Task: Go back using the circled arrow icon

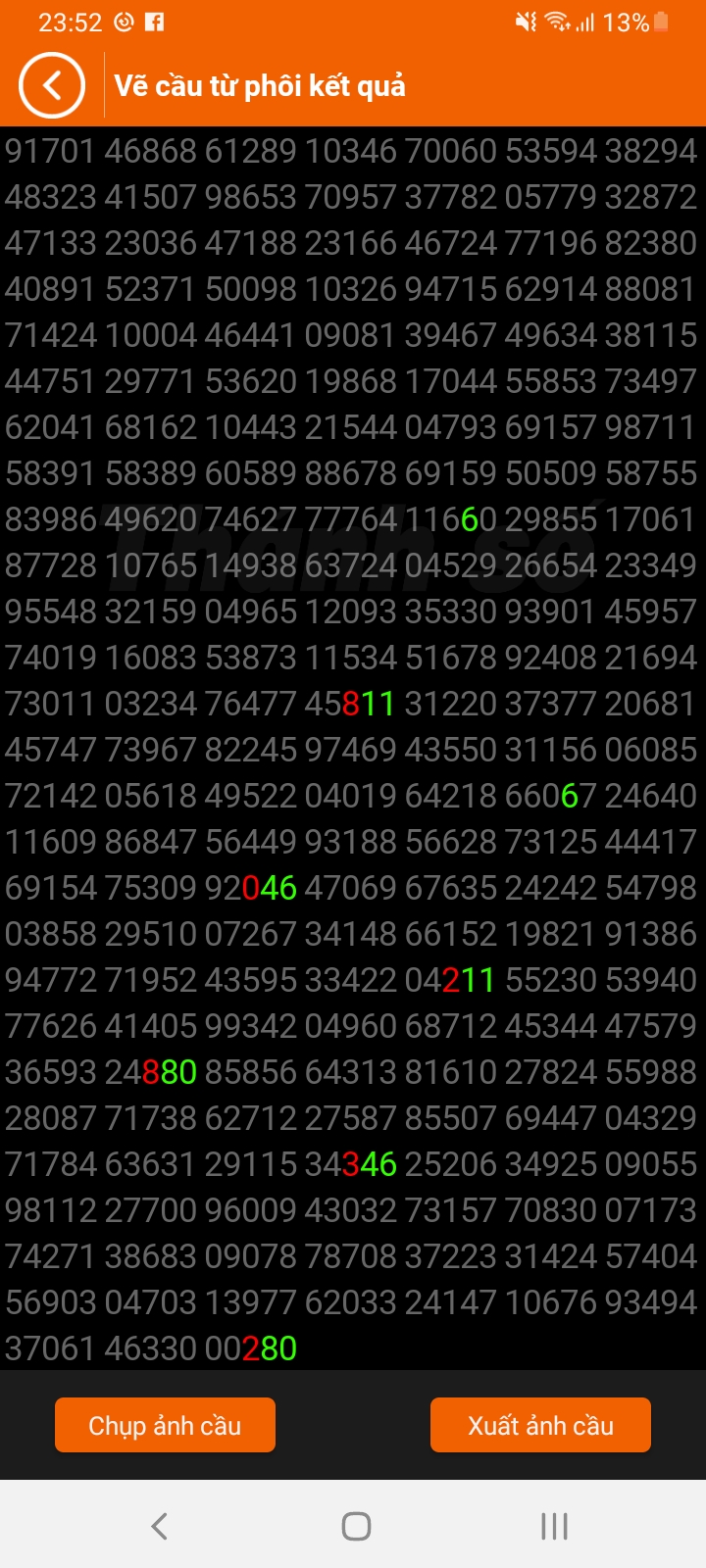Action: (52, 85)
